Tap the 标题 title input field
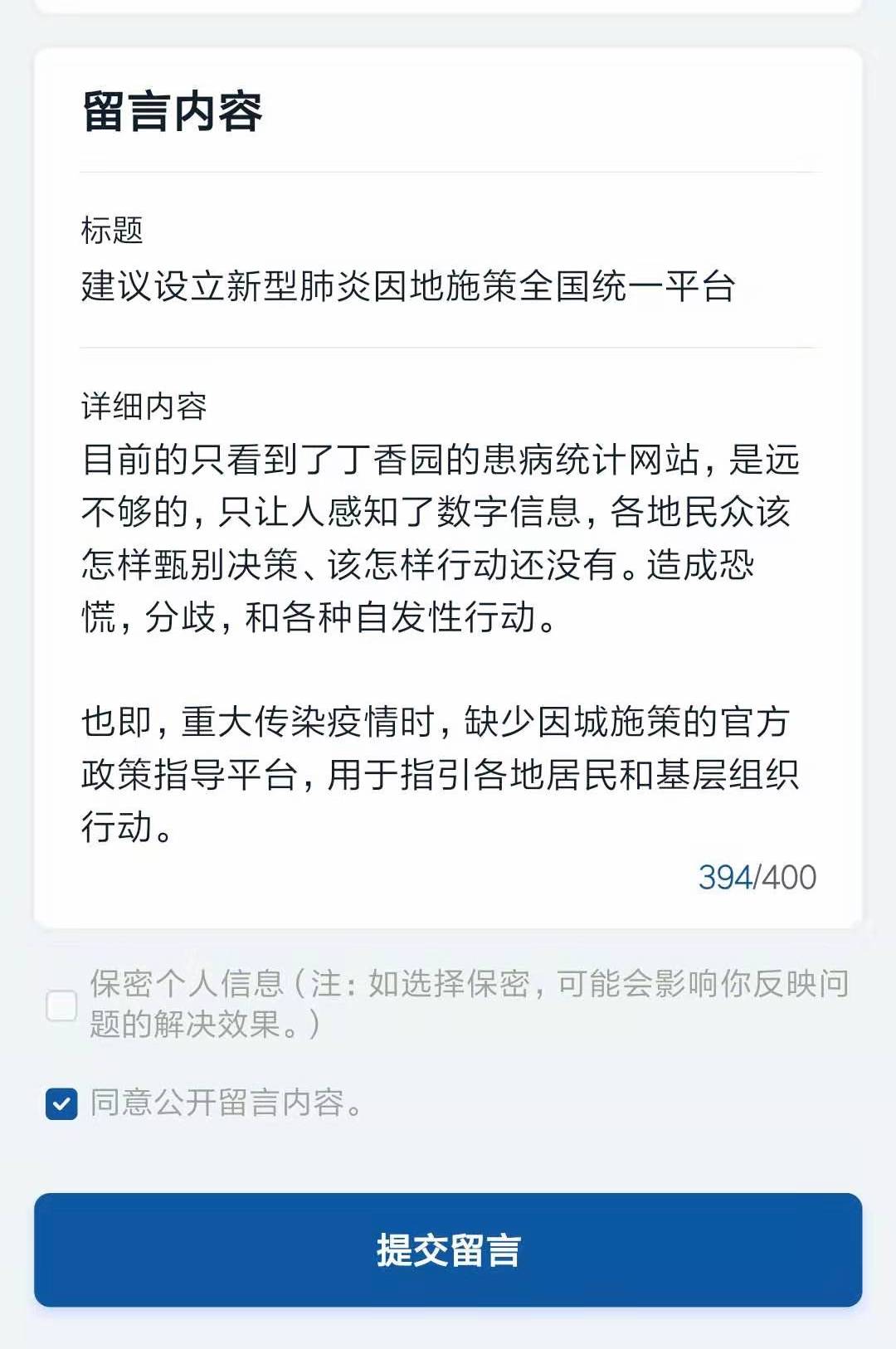This screenshot has height=1349, width=896. [408, 286]
